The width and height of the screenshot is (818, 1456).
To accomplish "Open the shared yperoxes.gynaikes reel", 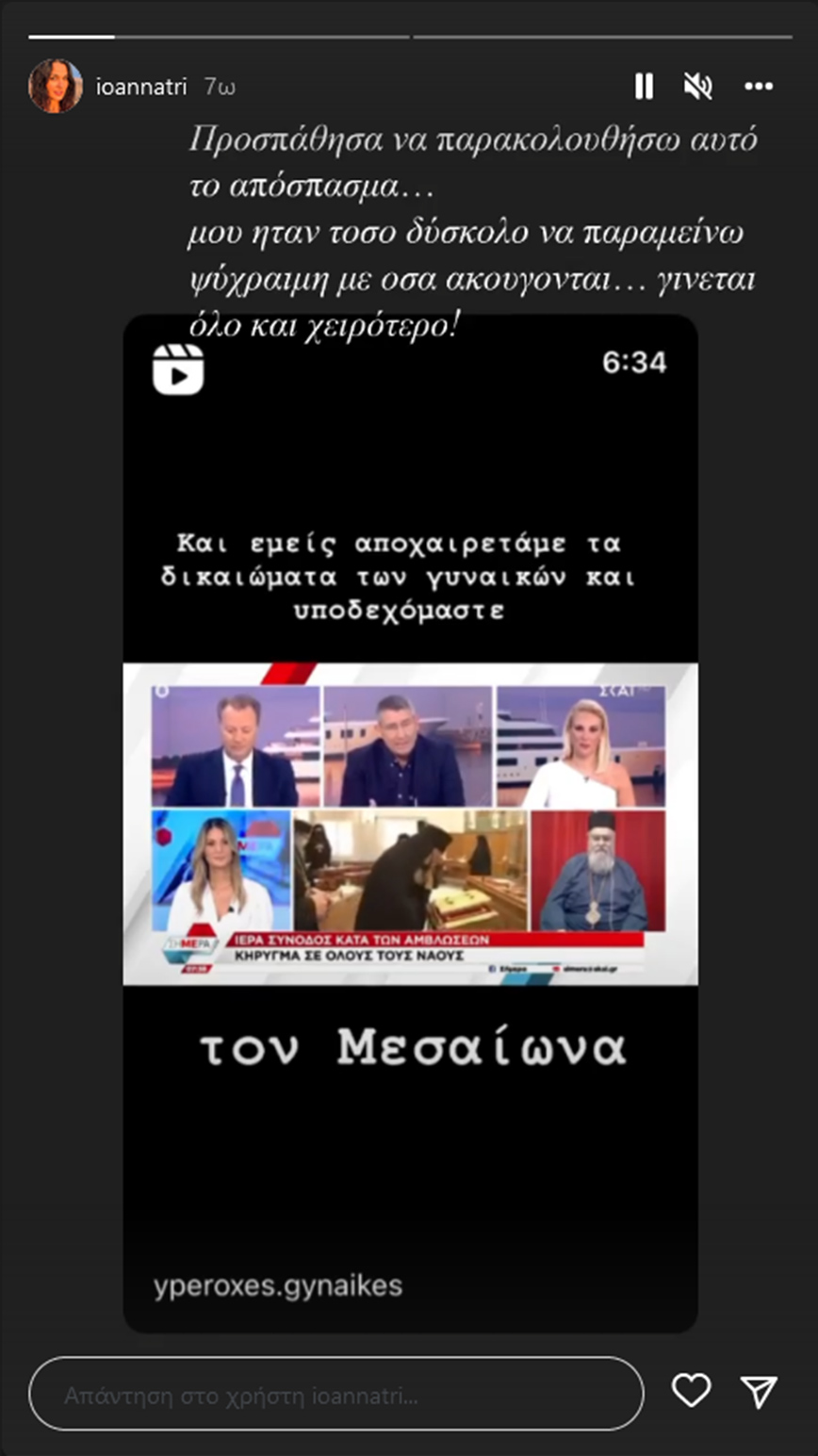I will click(410, 824).
